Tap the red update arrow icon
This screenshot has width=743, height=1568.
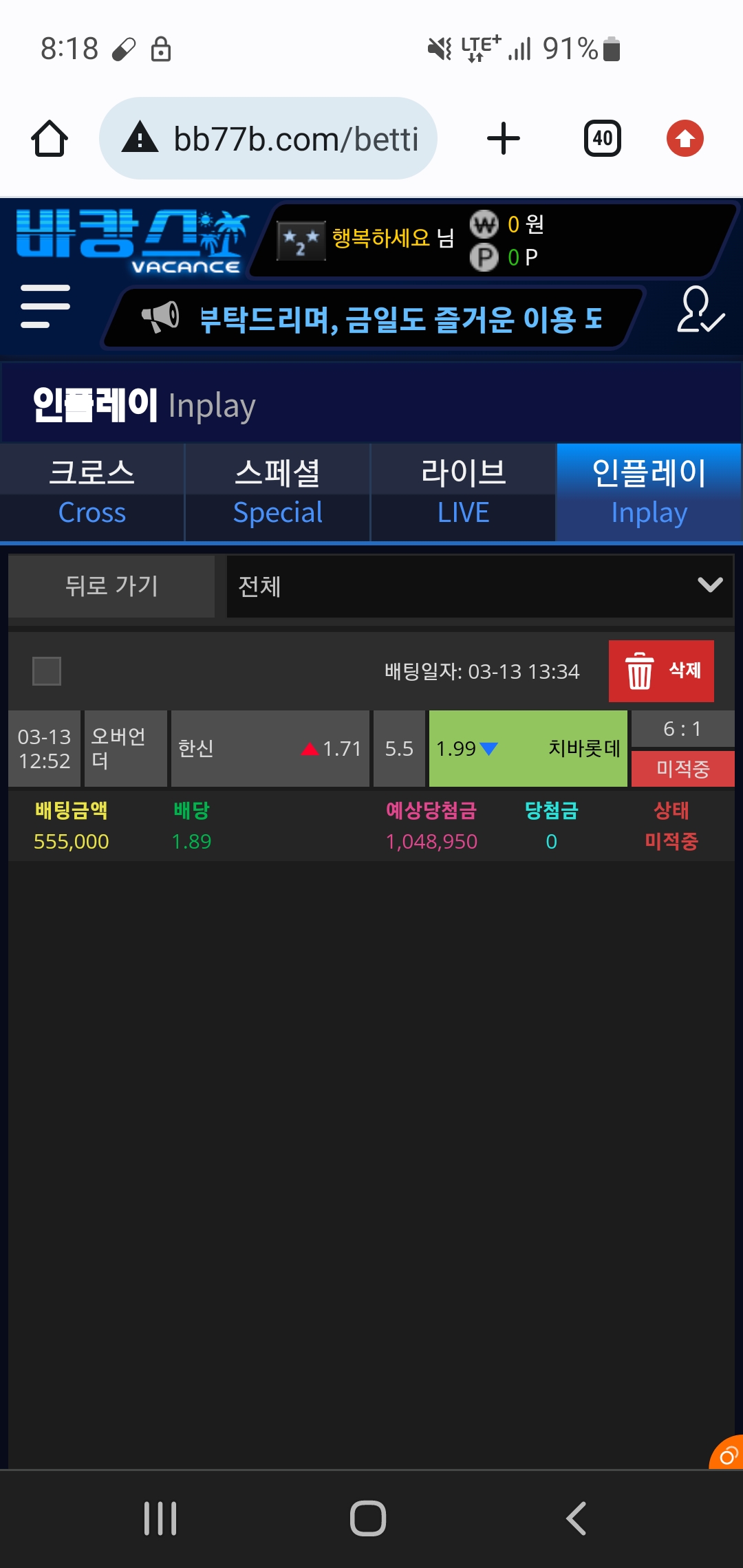[x=685, y=139]
